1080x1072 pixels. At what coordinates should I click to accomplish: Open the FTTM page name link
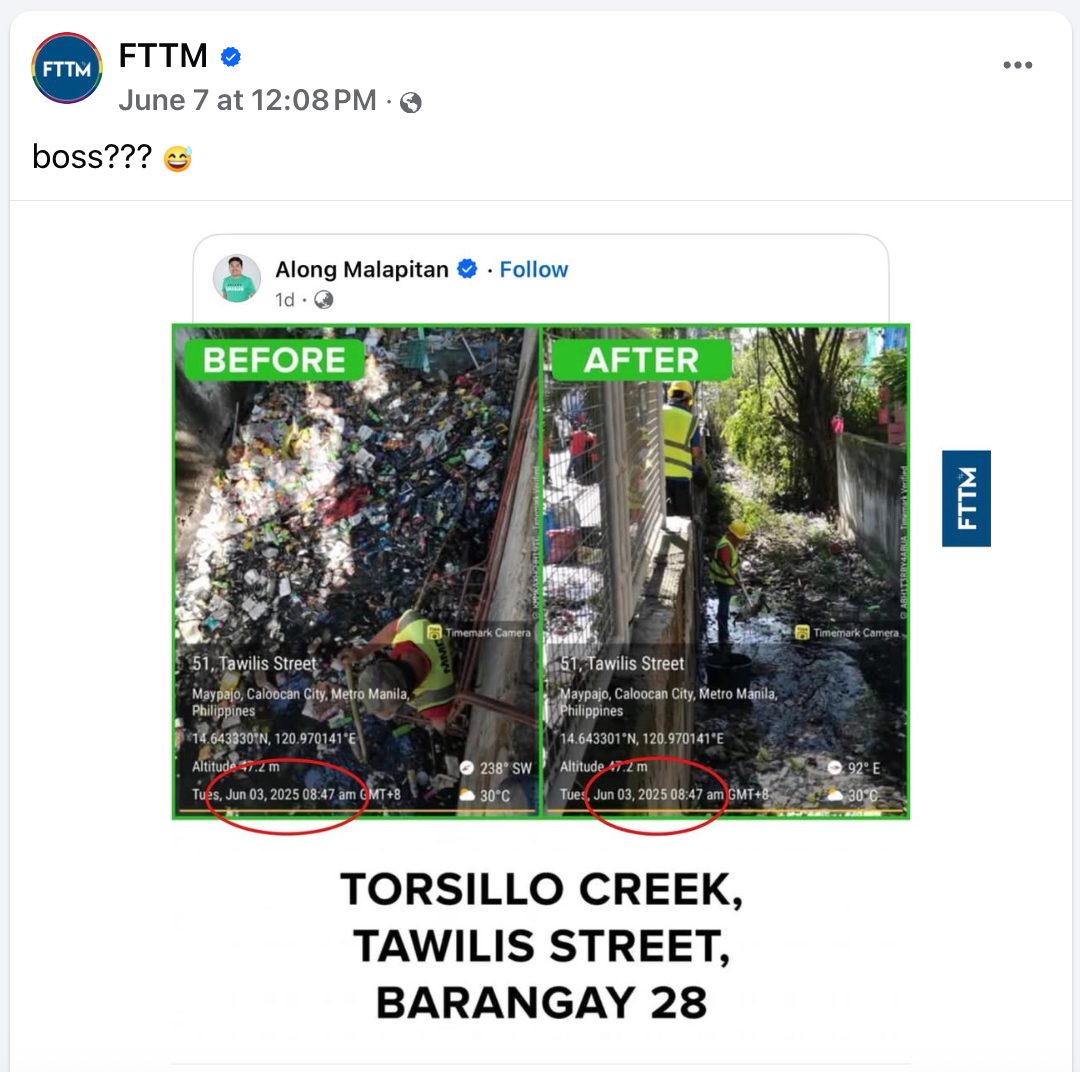click(163, 56)
